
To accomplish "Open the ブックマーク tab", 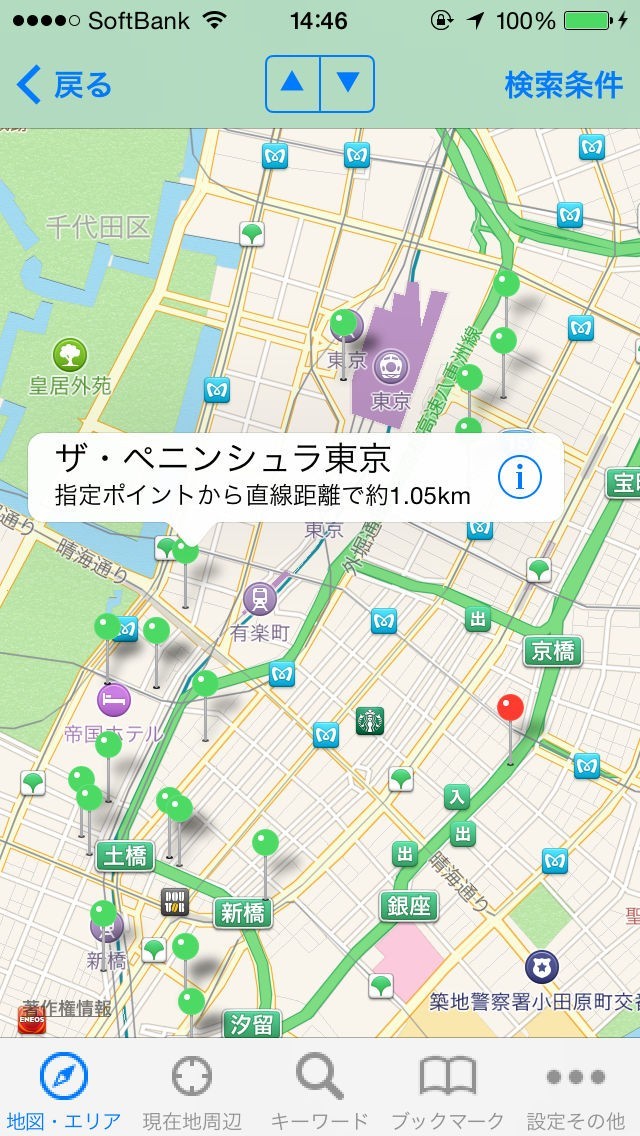I will (448, 1090).
